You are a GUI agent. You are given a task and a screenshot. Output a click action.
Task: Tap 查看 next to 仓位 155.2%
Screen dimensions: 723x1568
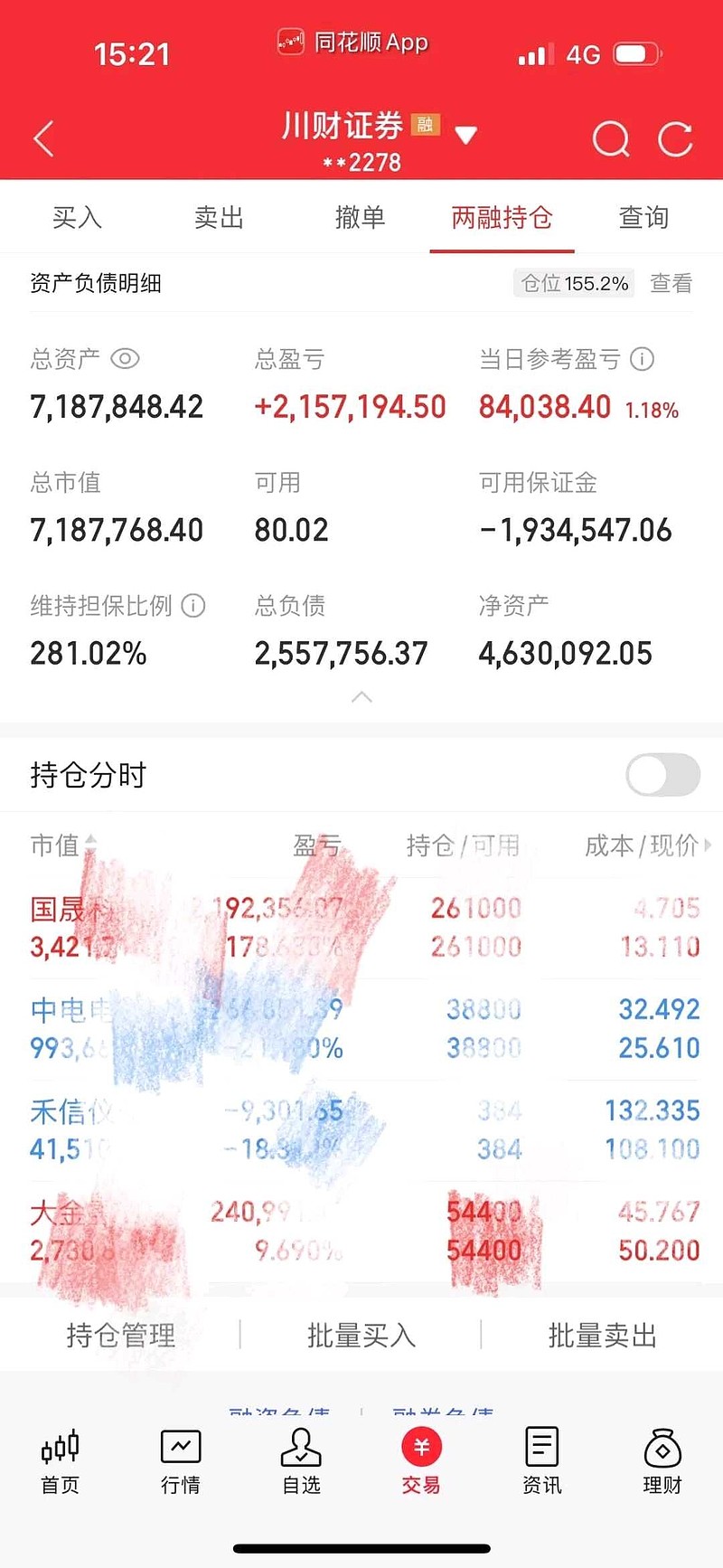[x=670, y=283]
